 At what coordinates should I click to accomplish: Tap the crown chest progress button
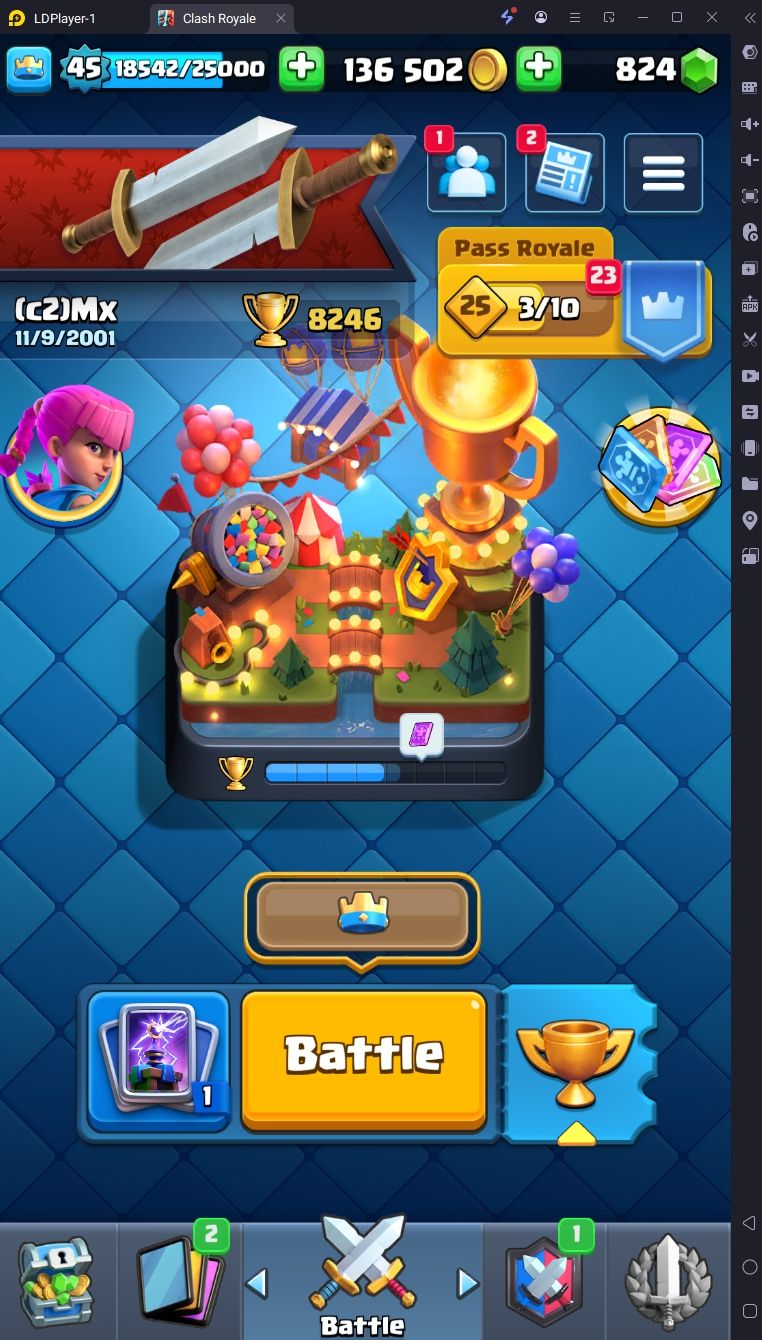[x=362, y=916]
